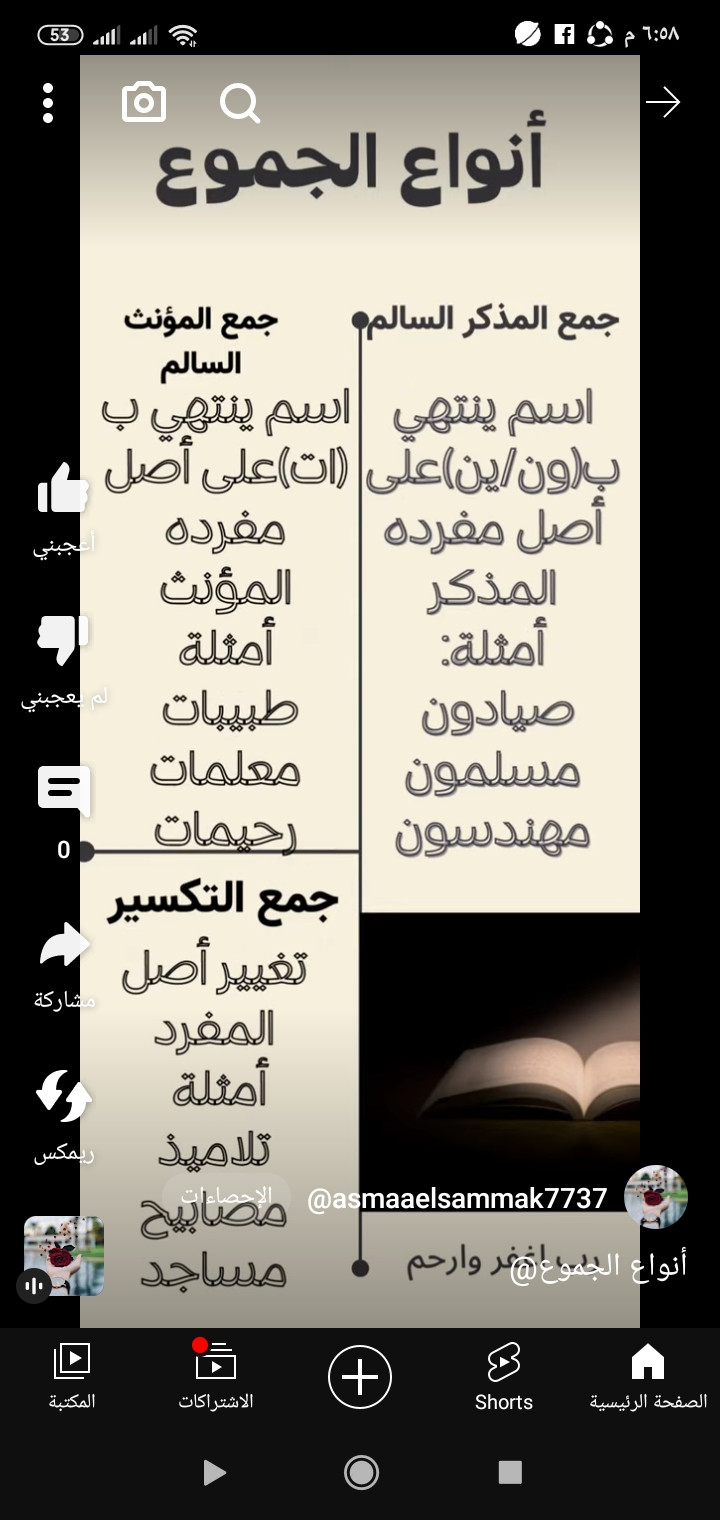Open the sound thumbnail for this Short
This screenshot has width=720, height=1520.
click(64, 1256)
